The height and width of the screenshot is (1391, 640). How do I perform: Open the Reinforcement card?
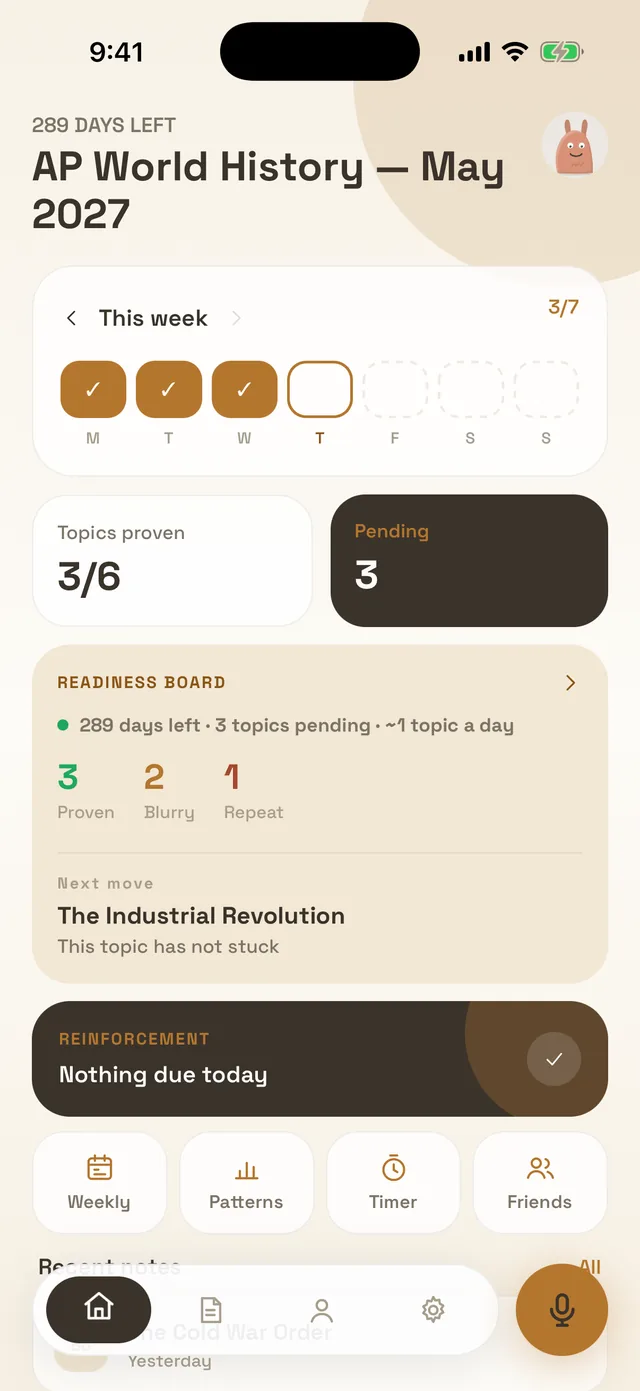coord(320,1059)
